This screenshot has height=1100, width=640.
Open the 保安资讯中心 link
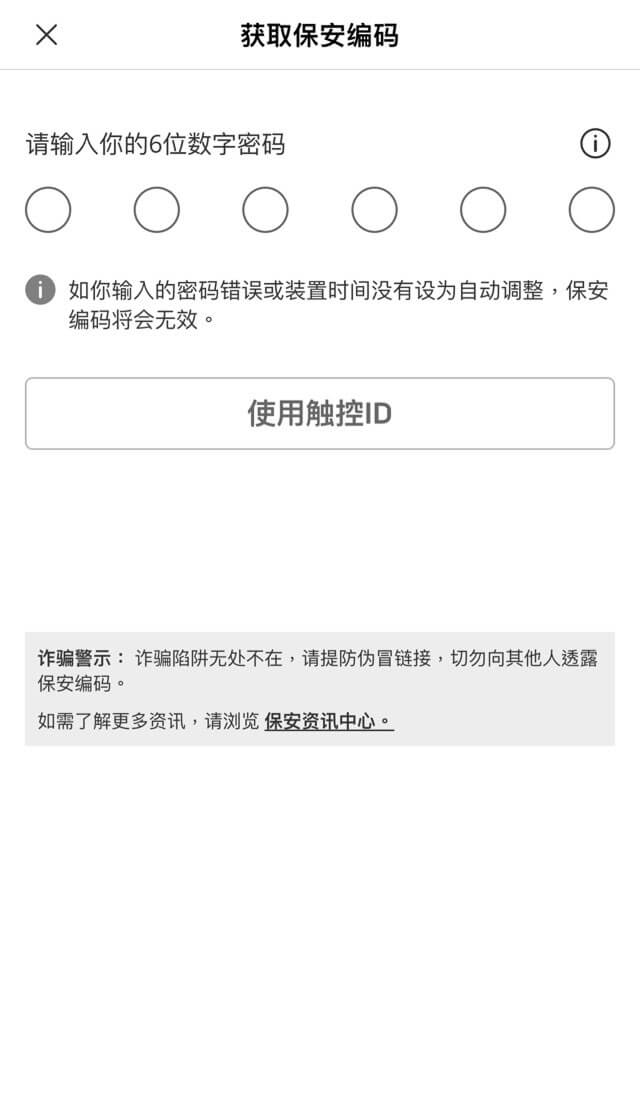tap(328, 721)
